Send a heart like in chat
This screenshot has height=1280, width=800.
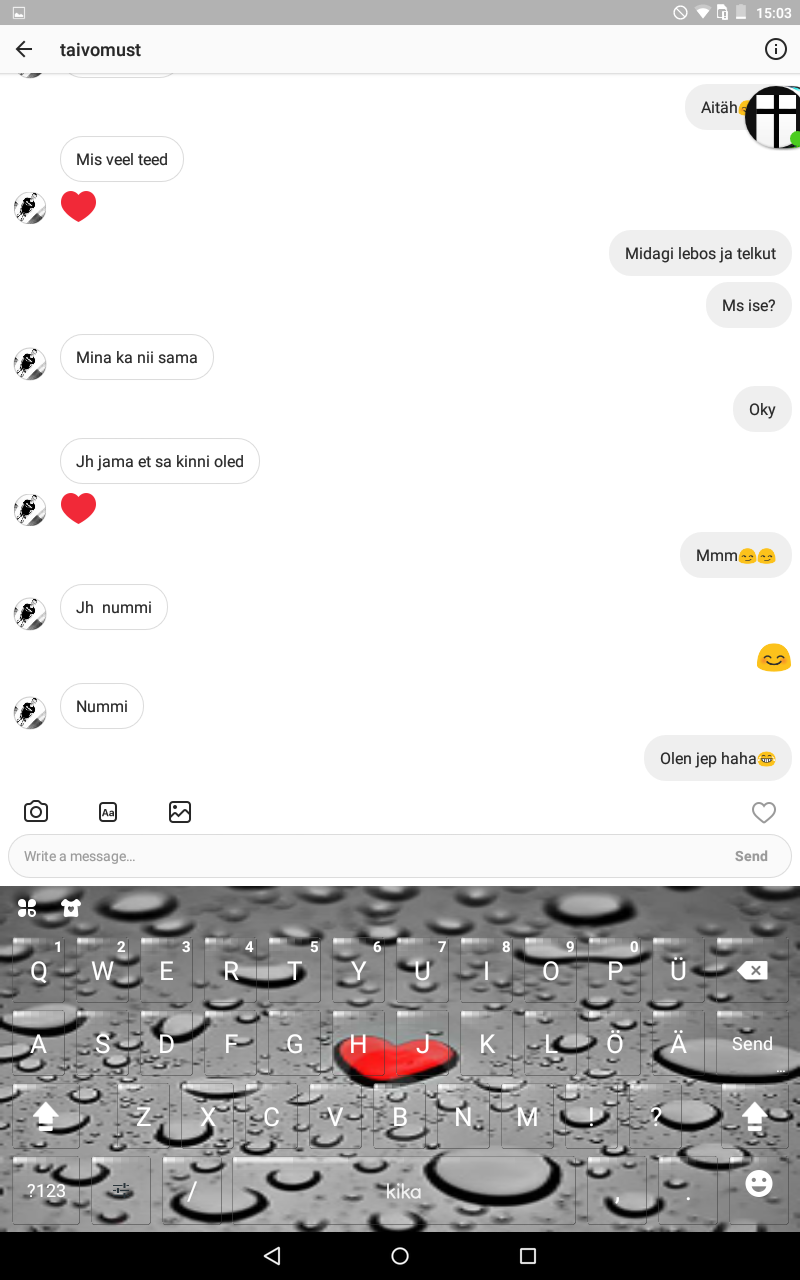[x=764, y=813]
